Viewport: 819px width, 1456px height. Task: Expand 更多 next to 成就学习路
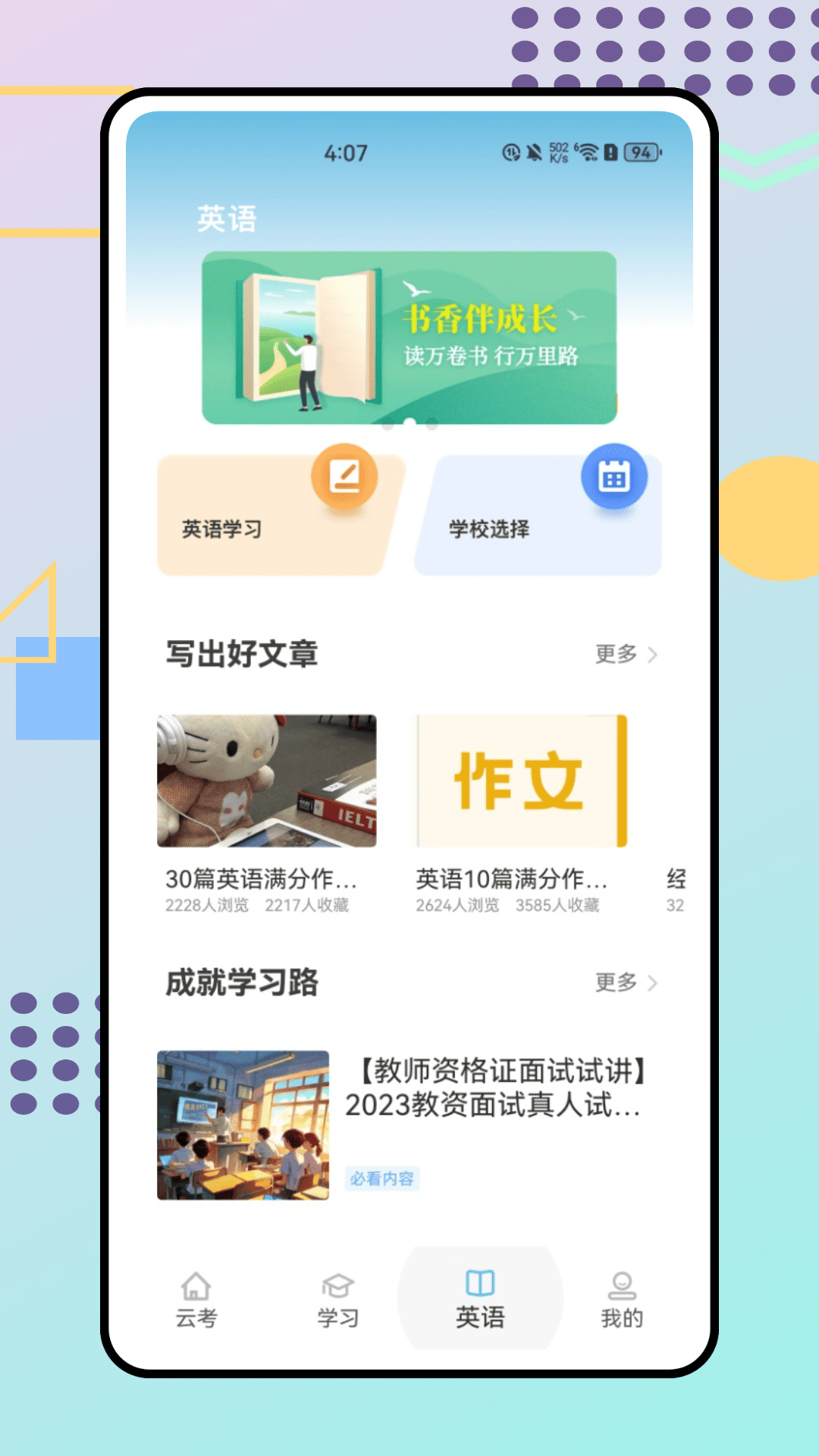[616, 983]
